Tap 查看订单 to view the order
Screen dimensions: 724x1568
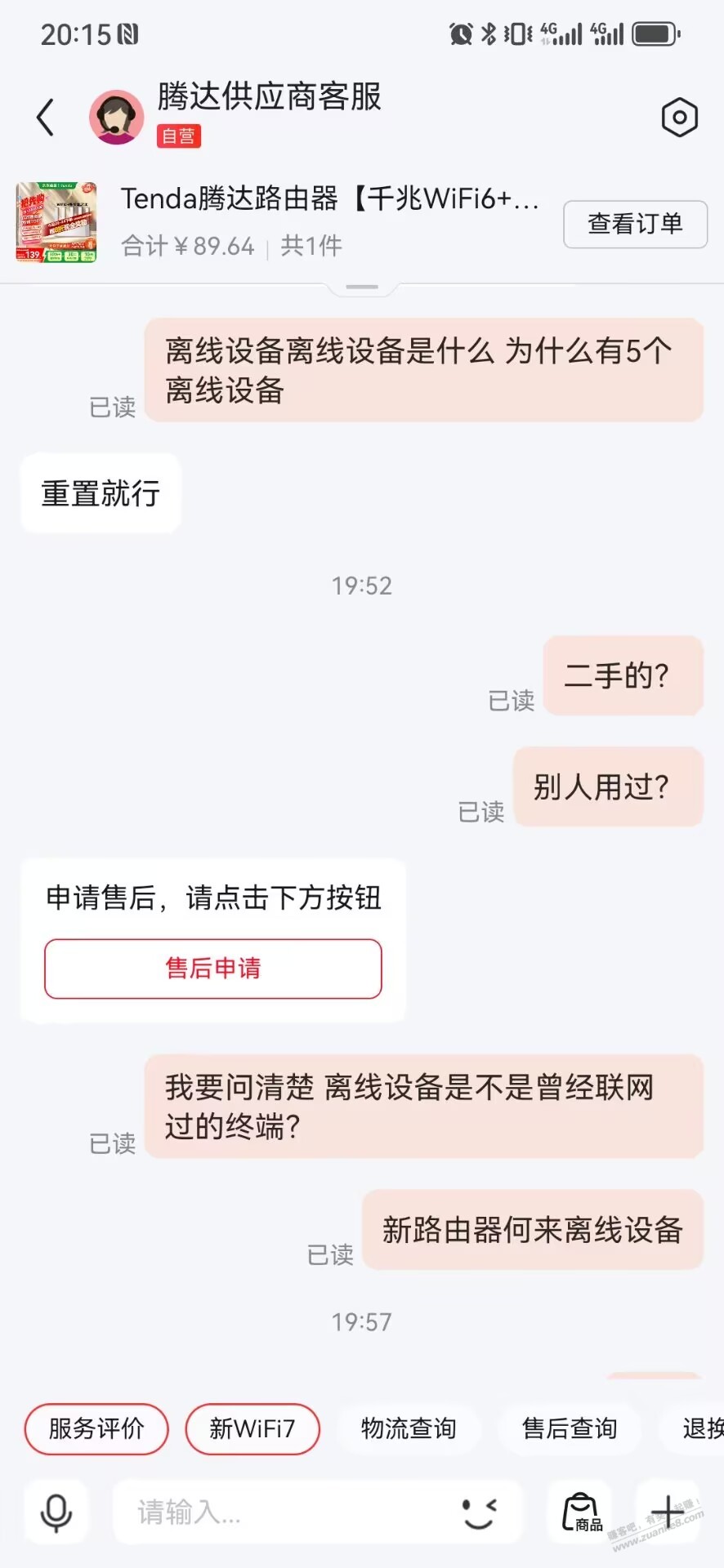coord(635,224)
